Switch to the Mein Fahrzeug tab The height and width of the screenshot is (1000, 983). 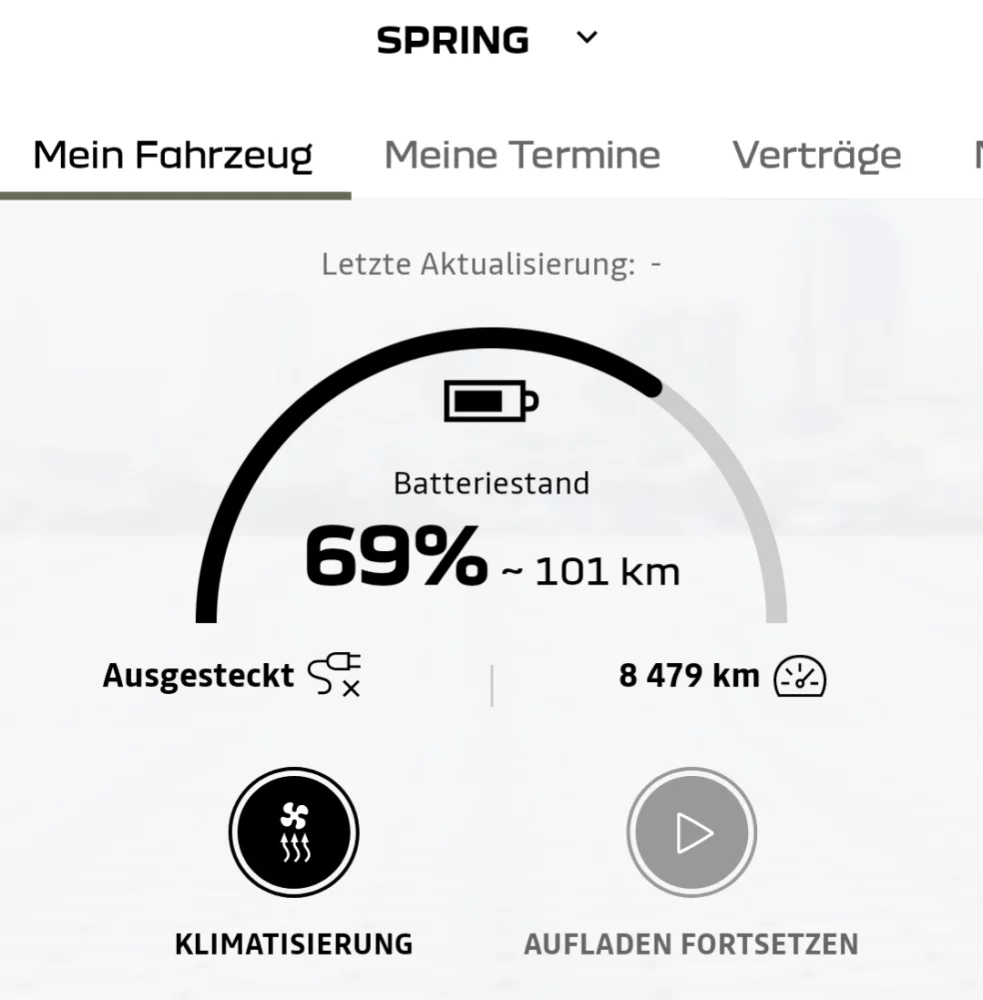pyautogui.click(x=173, y=156)
